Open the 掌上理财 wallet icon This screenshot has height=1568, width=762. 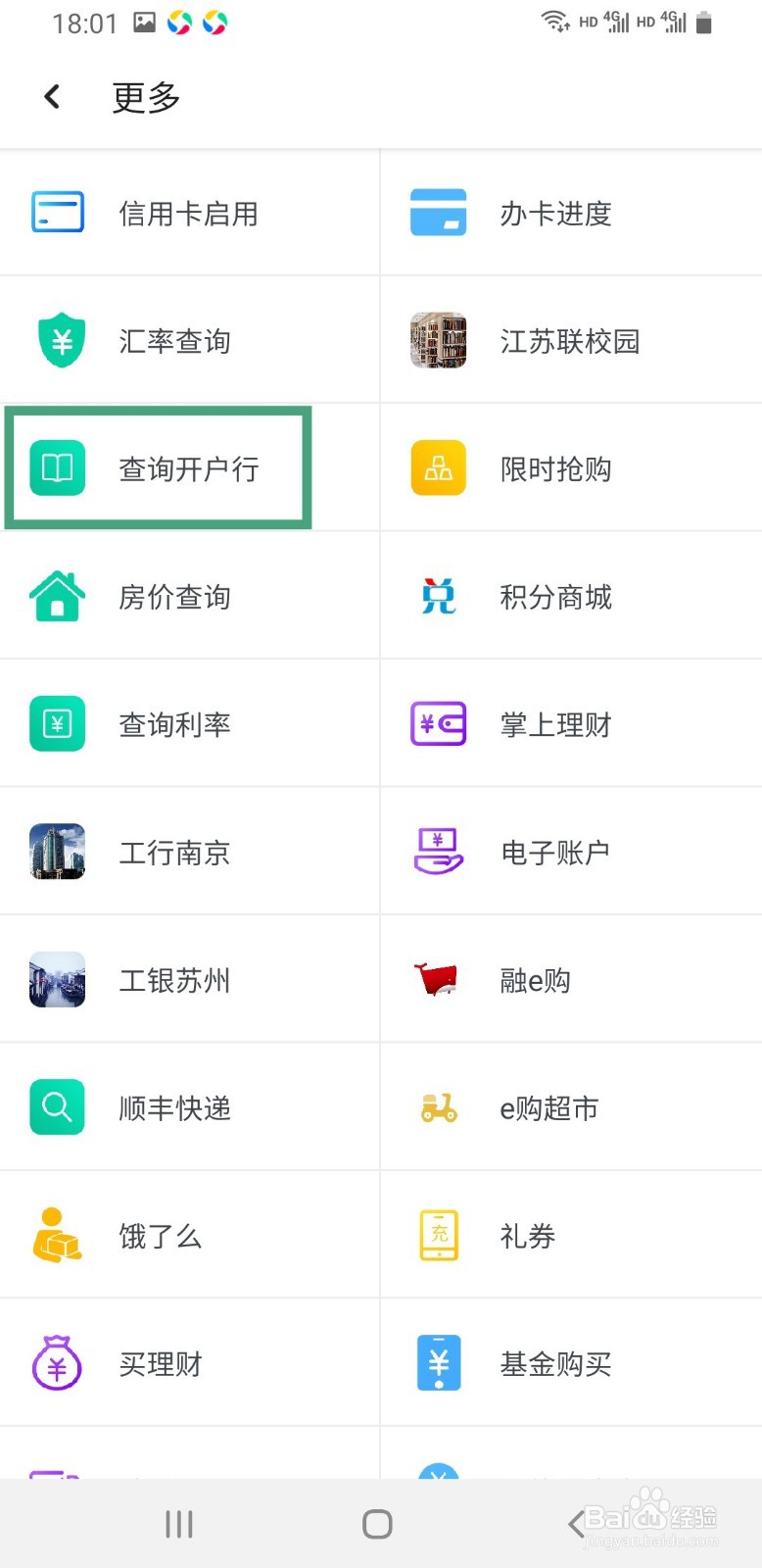click(x=437, y=723)
